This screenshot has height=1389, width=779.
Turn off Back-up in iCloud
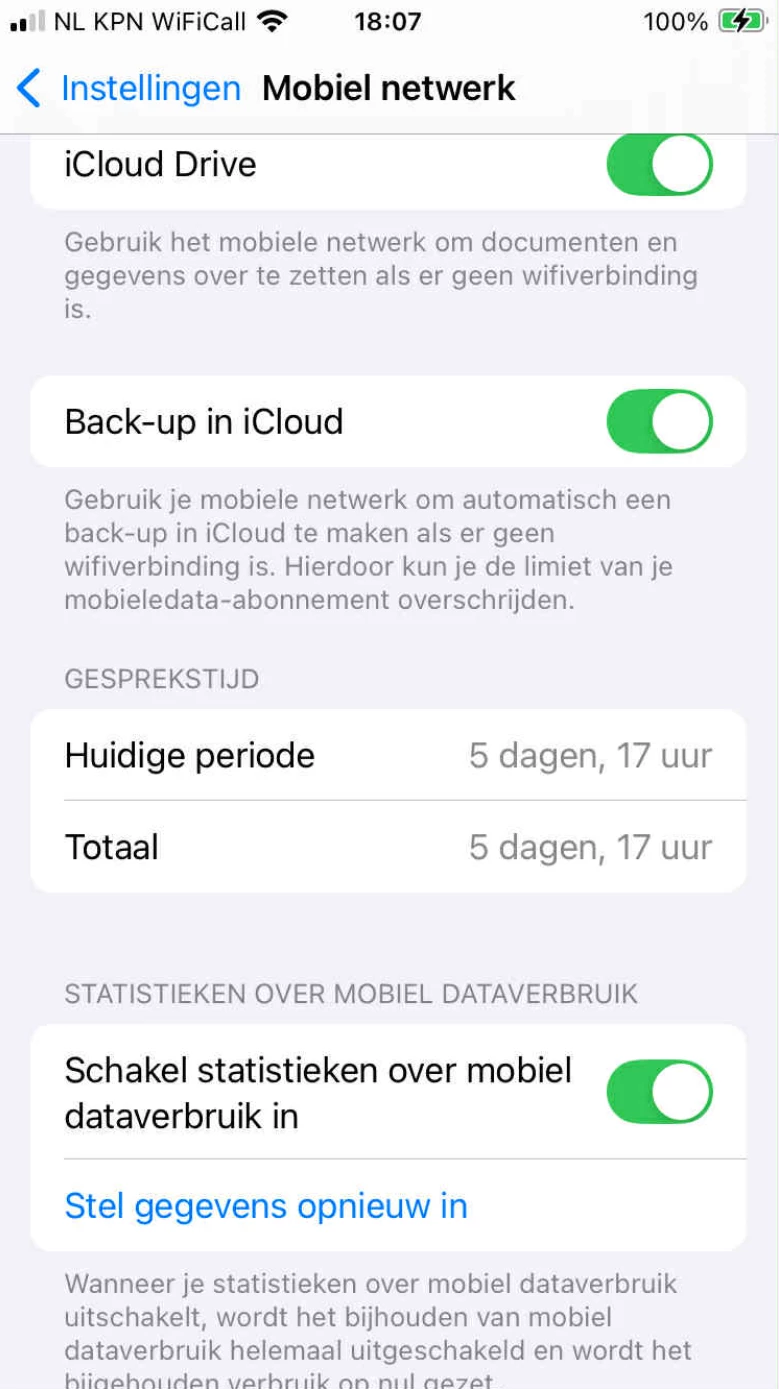tap(659, 422)
